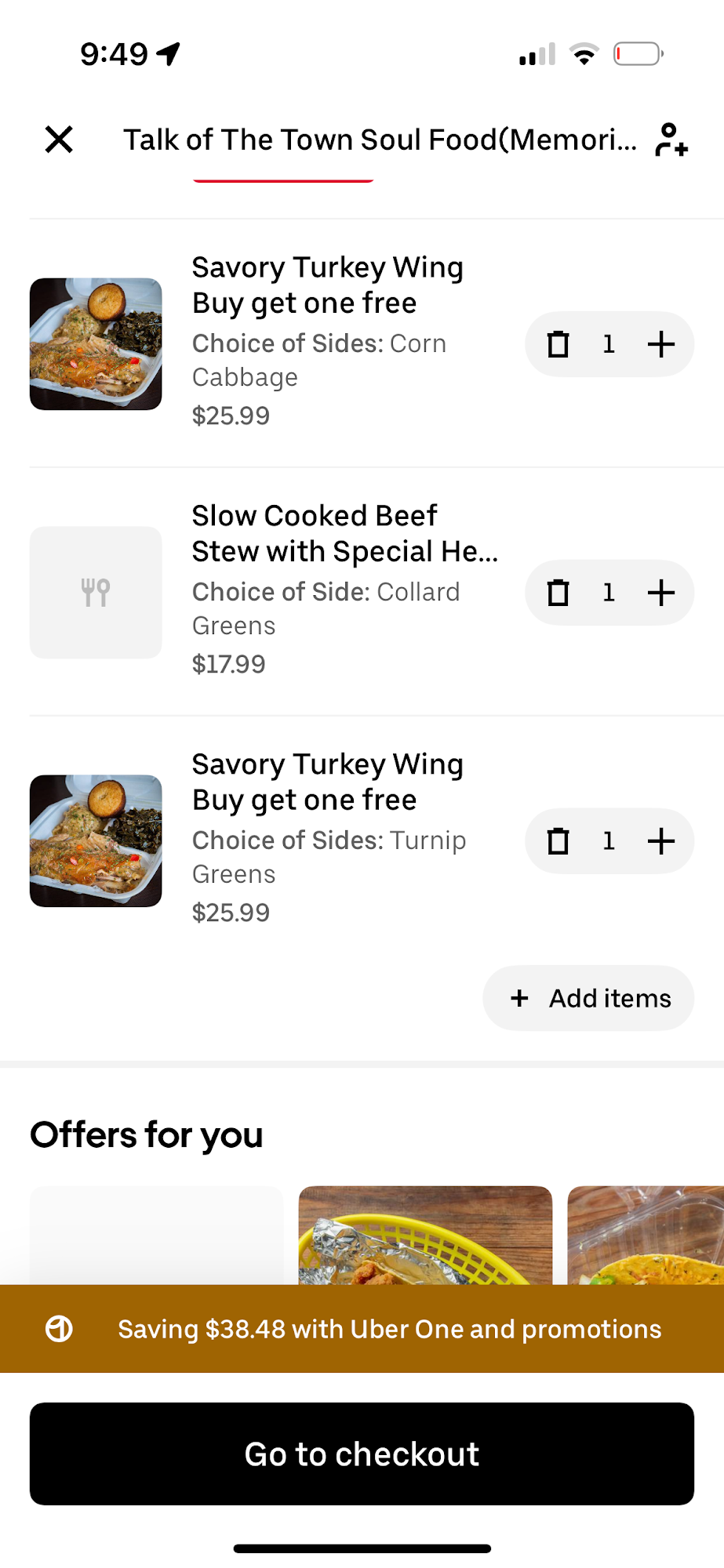Delete the Slow Cooked Beef Stew item

tap(558, 593)
